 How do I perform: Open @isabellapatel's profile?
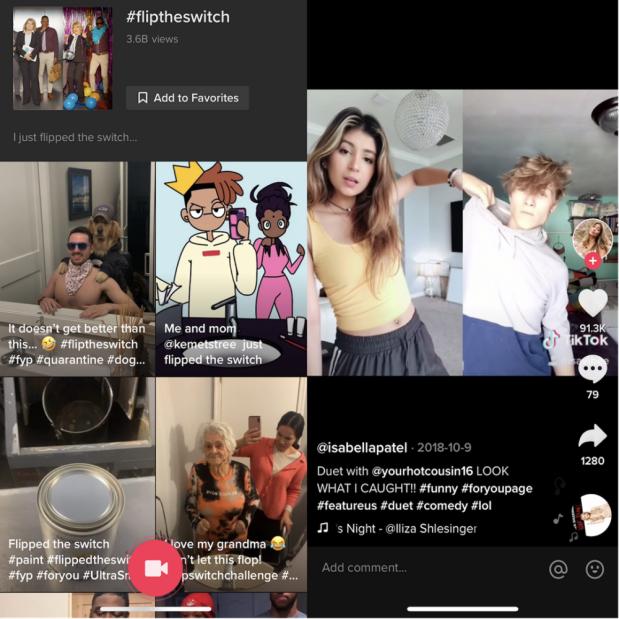coord(357,447)
